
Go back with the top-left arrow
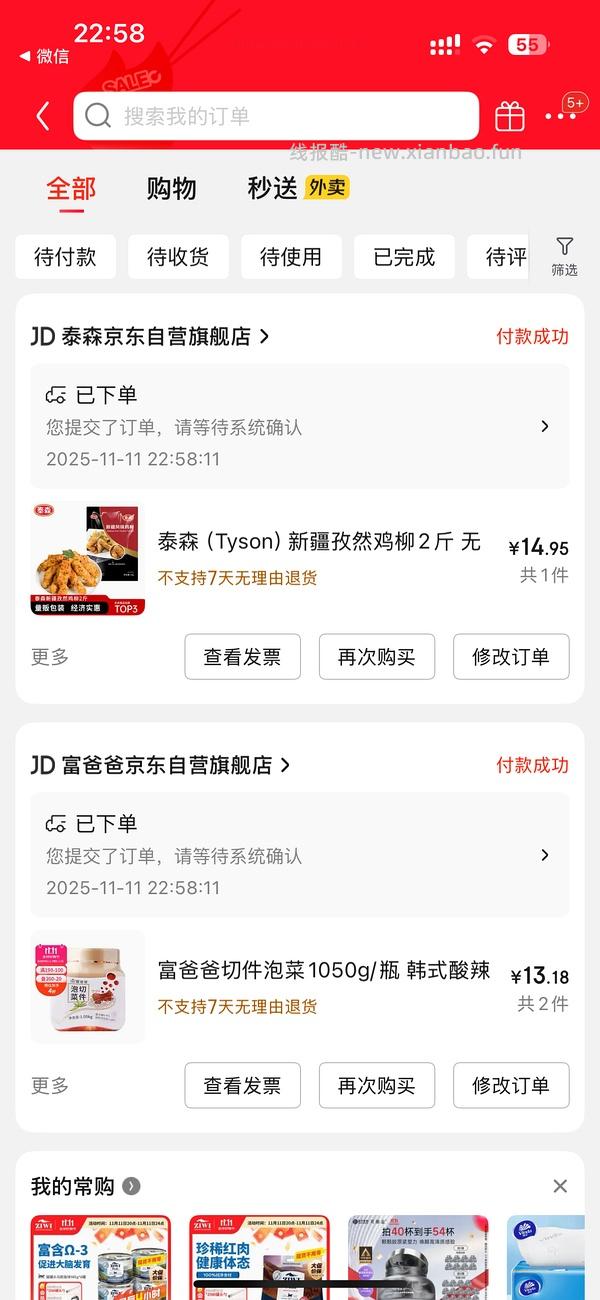point(43,116)
